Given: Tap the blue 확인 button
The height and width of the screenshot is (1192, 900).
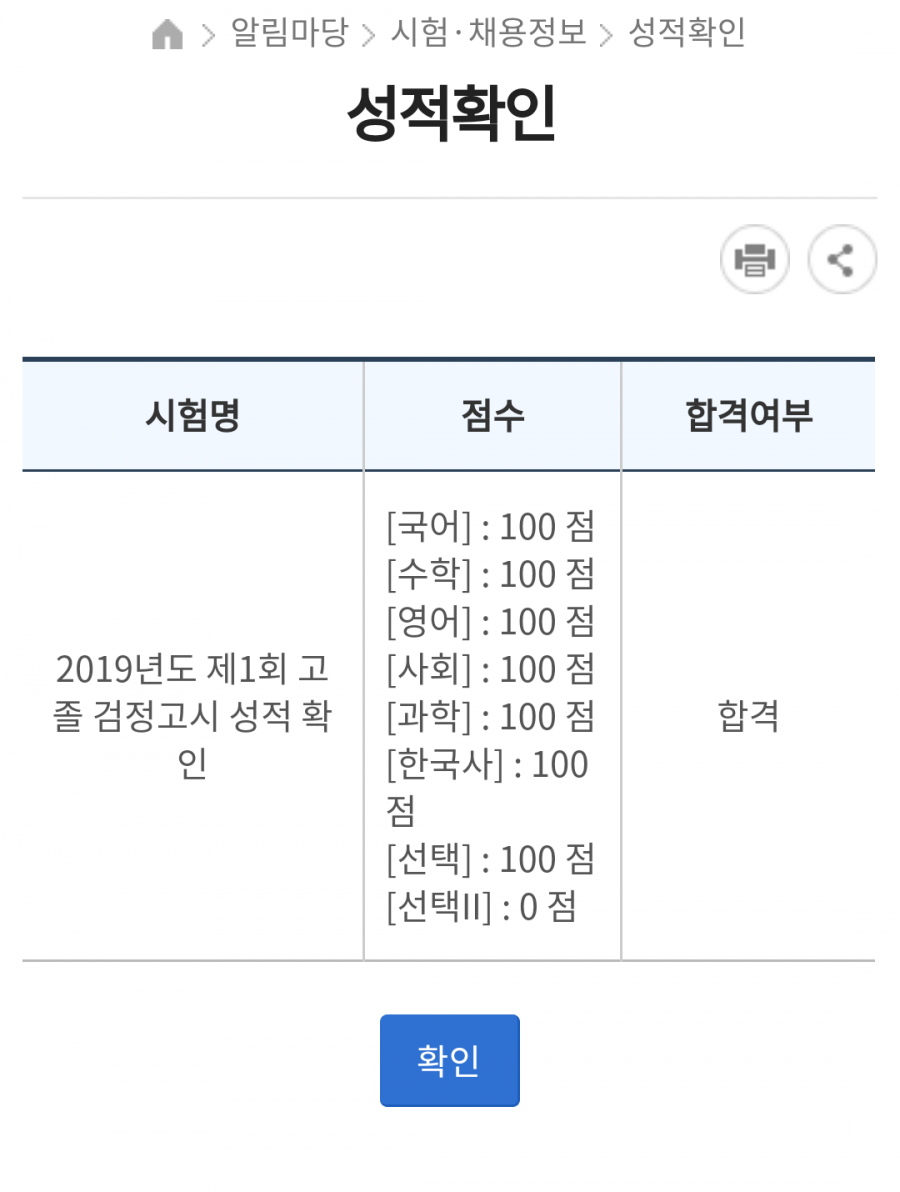Looking at the screenshot, I should click(449, 1060).
